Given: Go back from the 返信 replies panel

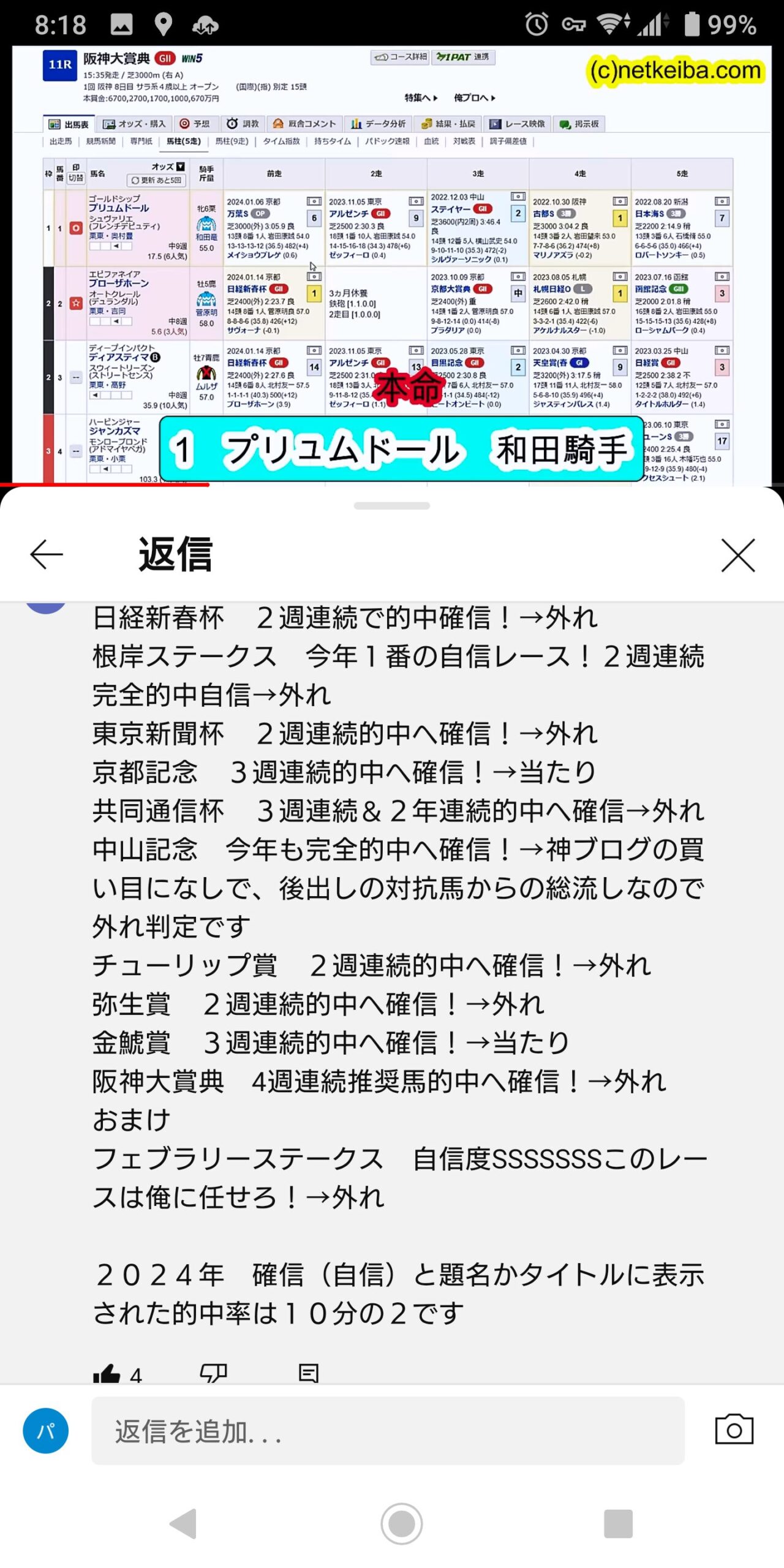Looking at the screenshot, I should [x=47, y=555].
